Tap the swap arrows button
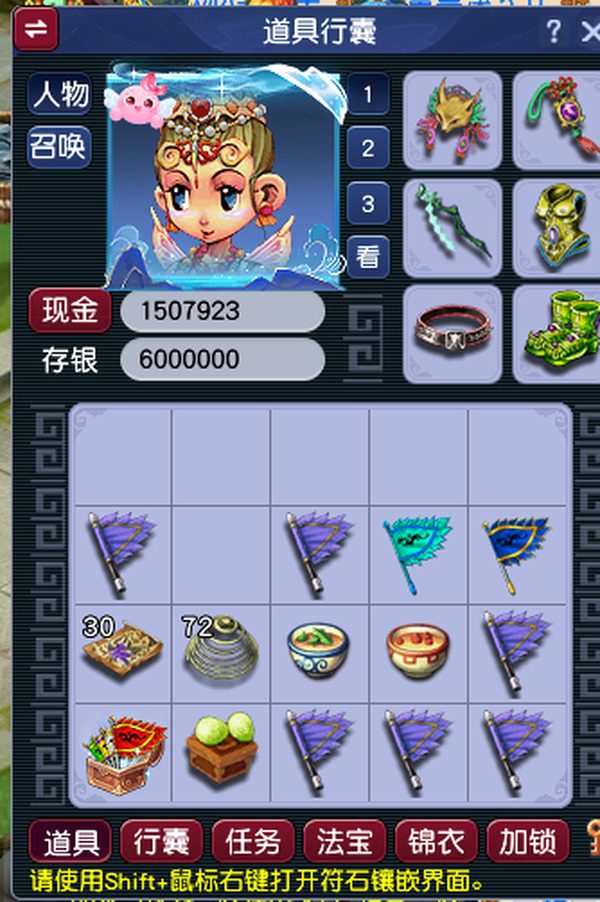The height and width of the screenshot is (902, 600). (x=36, y=29)
